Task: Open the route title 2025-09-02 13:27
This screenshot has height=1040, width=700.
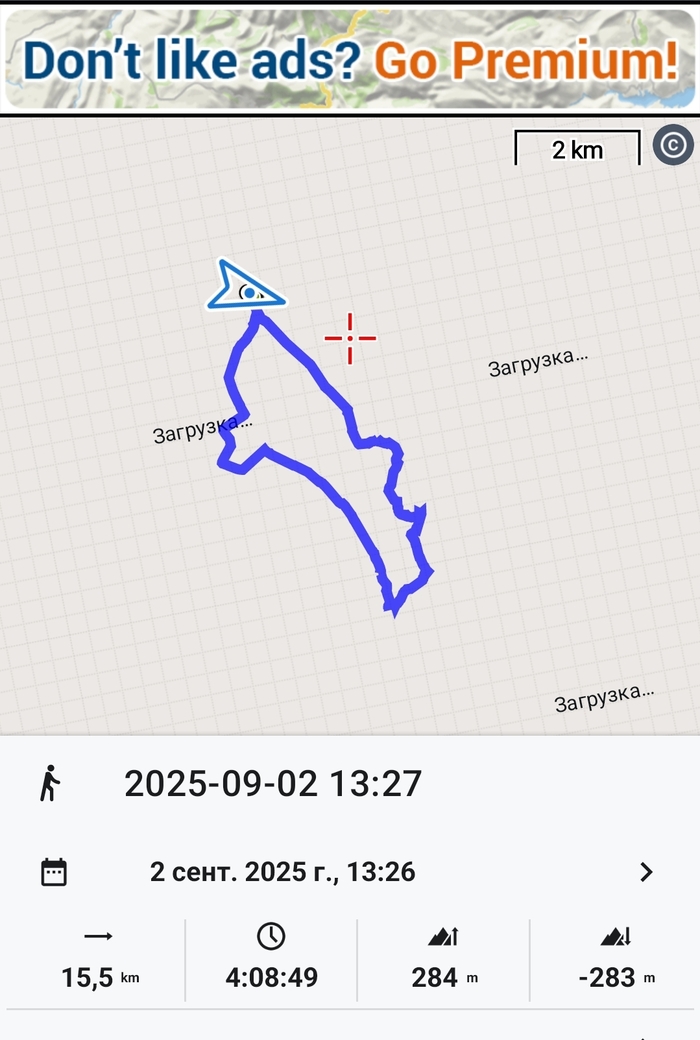Action: [272, 784]
